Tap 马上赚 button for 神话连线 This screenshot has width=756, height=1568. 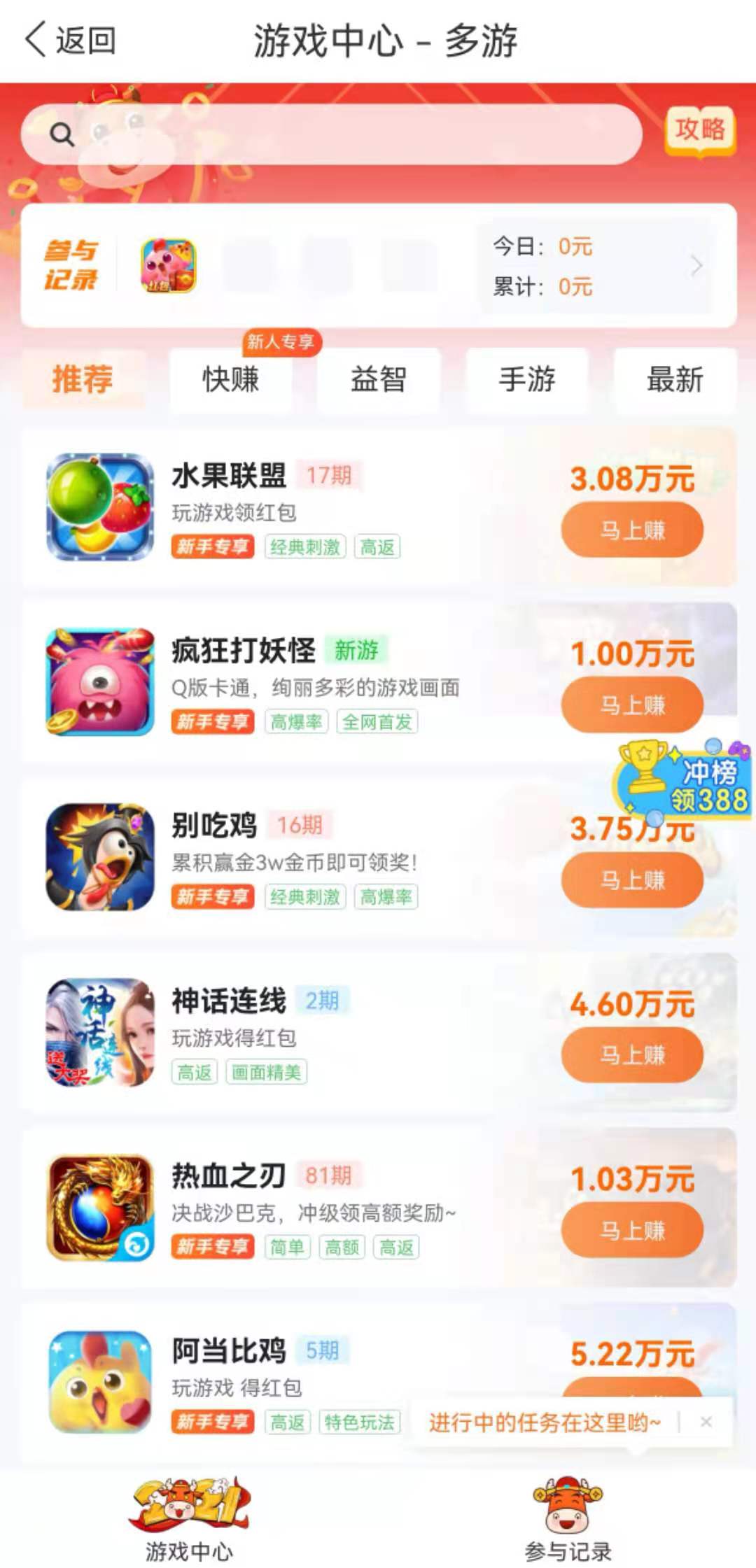click(x=631, y=1055)
